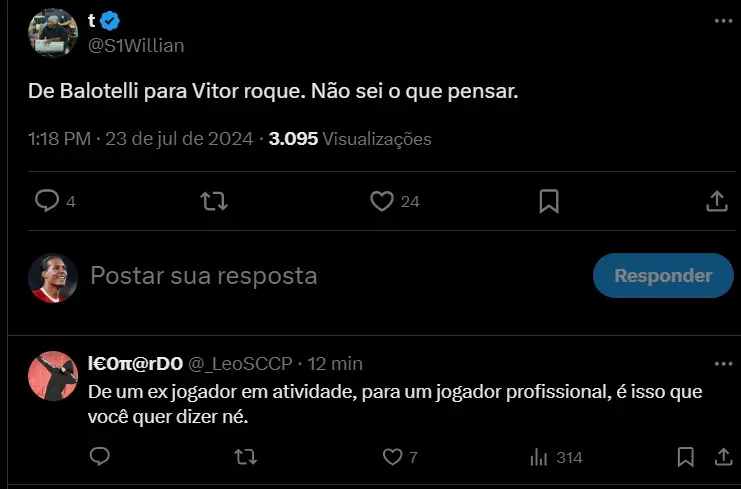Share S1Willian's post
The height and width of the screenshot is (489, 741).
716,201
